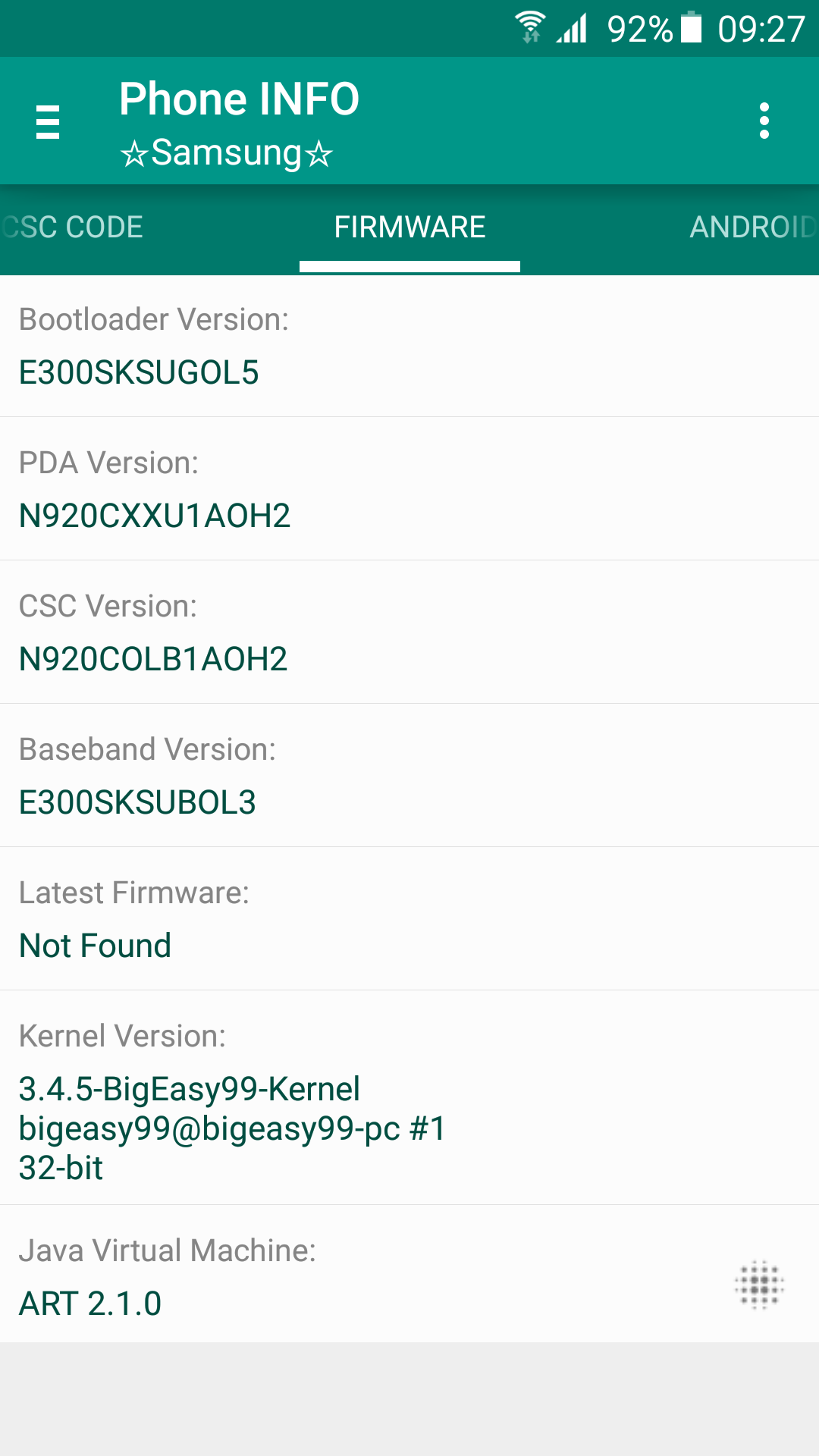Select the FIRMWARE tab
The height and width of the screenshot is (1456, 819).
tap(409, 227)
